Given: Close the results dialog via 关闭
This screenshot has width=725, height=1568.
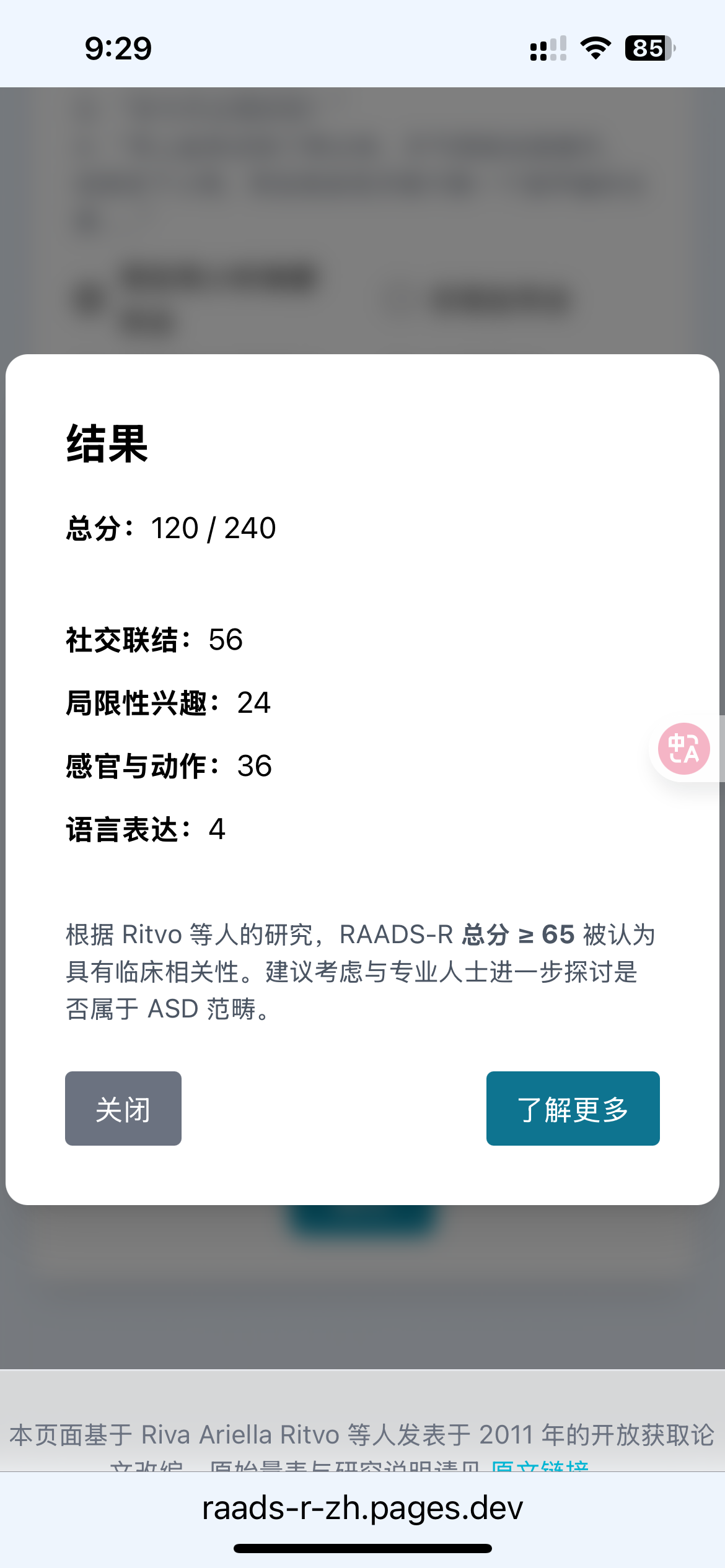Looking at the screenshot, I should pyautogui.click(x=123, y=1108).
